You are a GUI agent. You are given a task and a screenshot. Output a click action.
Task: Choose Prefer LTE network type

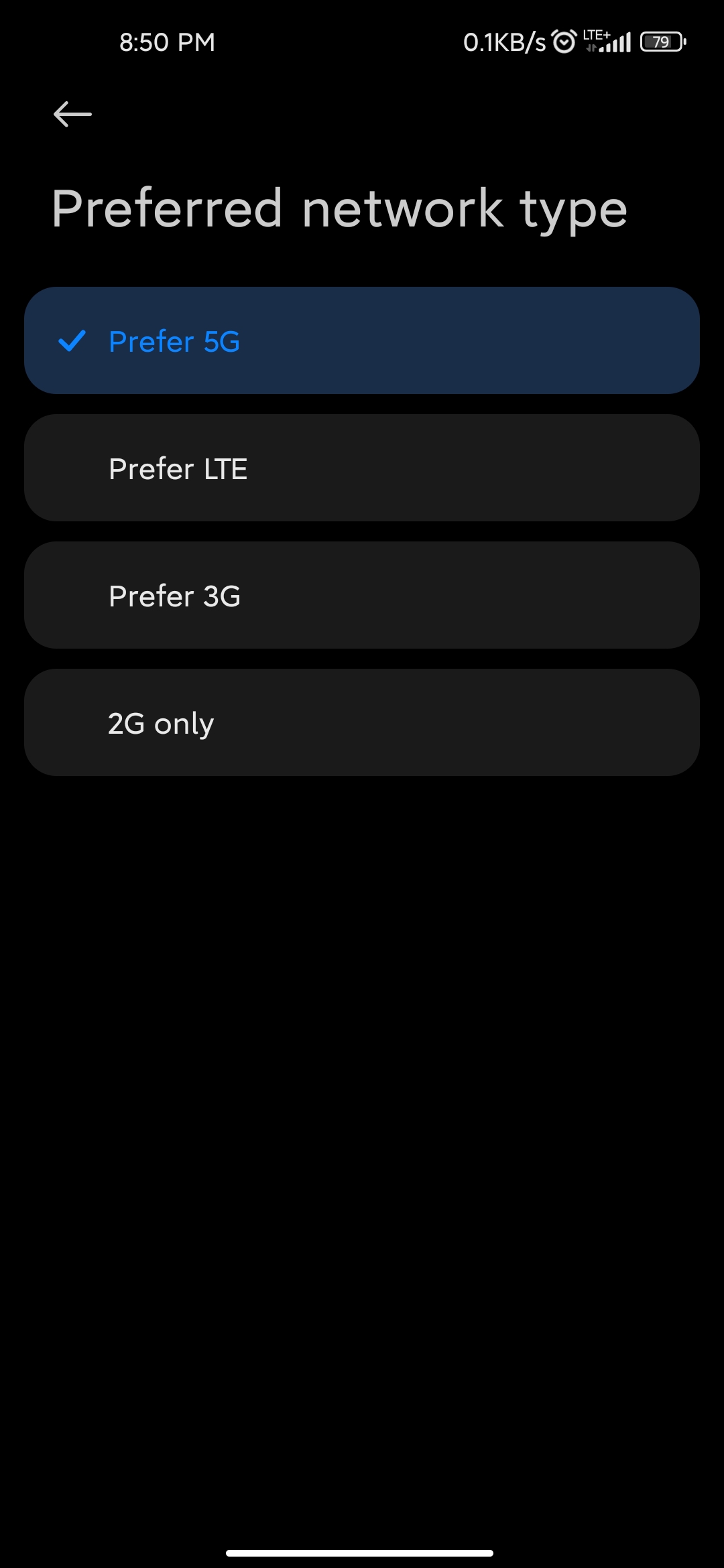(x=362, y=468)
